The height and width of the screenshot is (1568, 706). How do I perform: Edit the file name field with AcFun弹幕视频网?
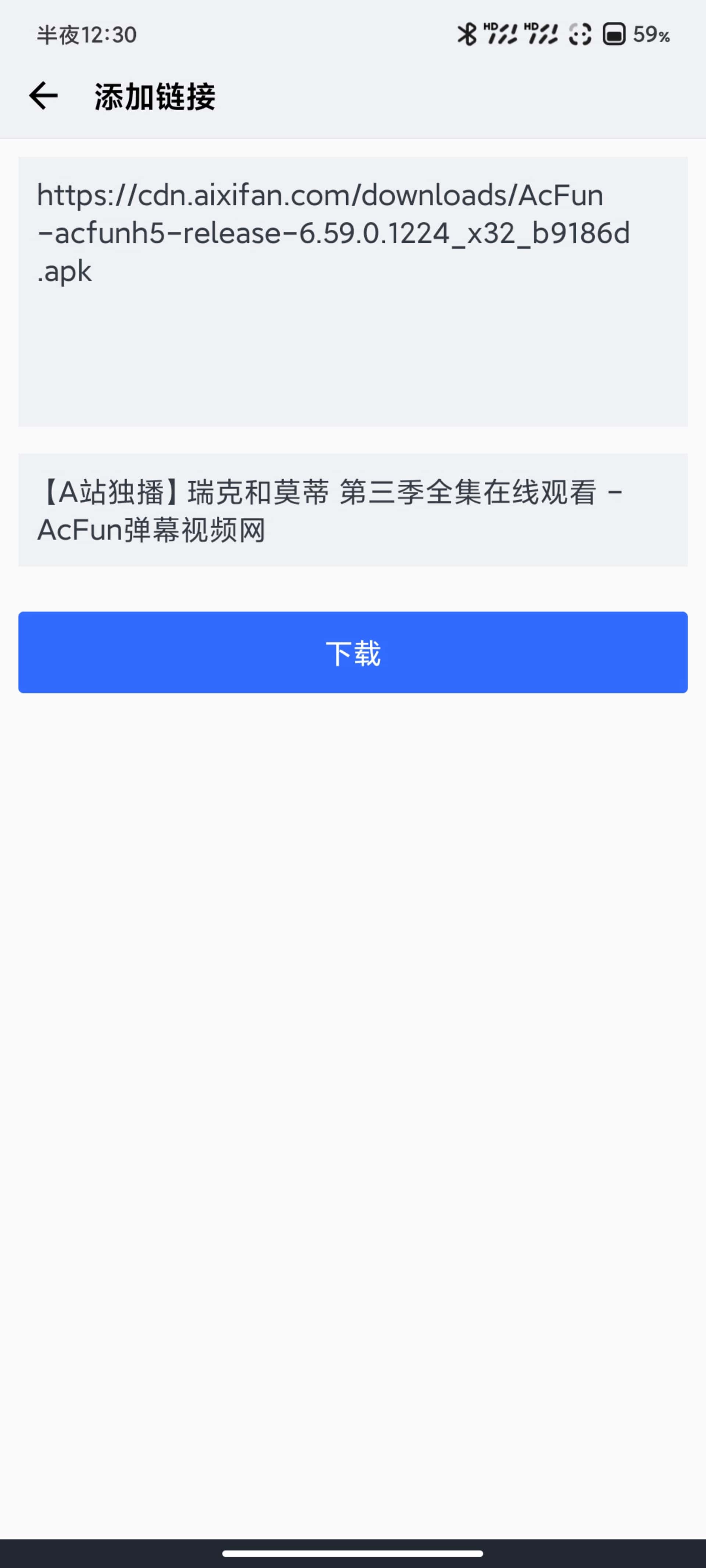(353, 510)
